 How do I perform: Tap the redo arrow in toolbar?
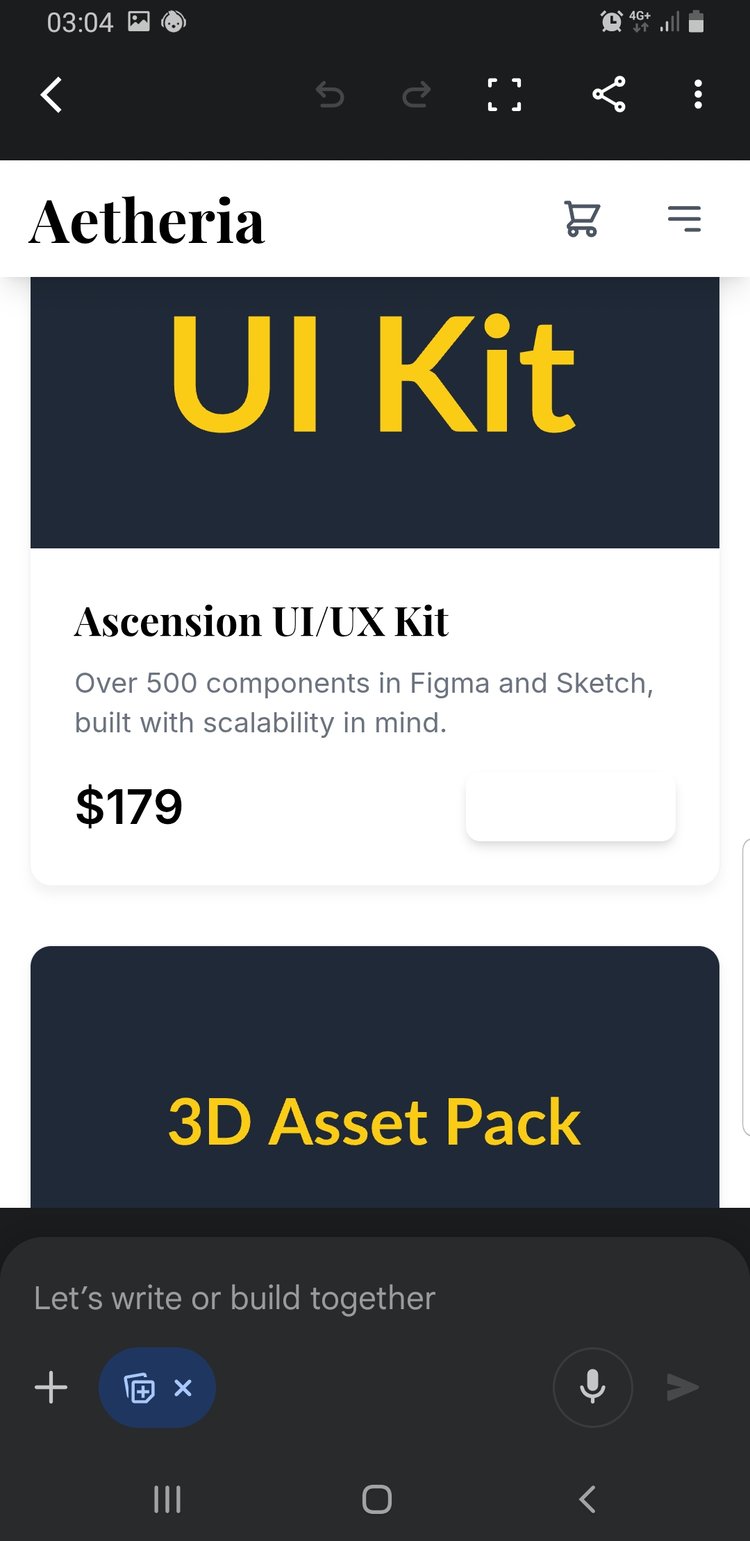[x=416, y=96]
